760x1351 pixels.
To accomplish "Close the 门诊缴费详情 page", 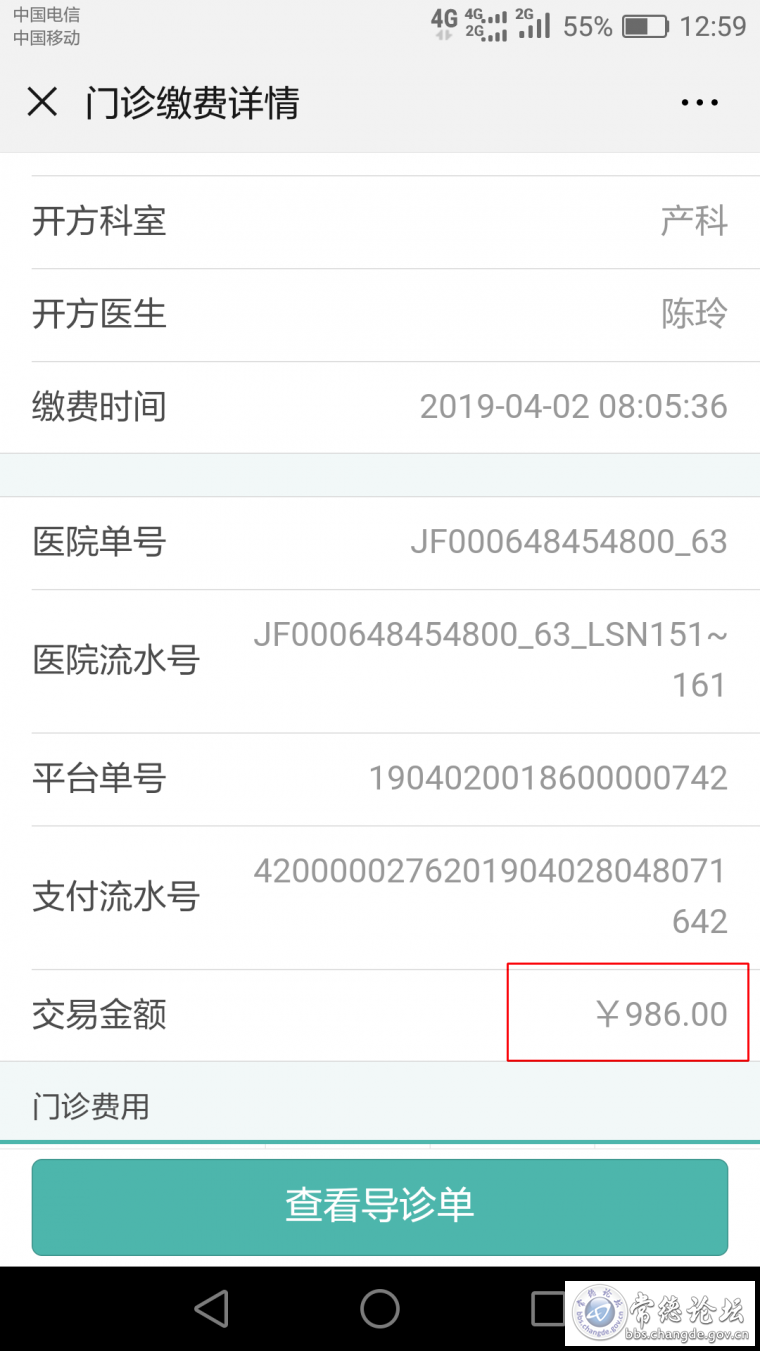I will coord(42,102).
